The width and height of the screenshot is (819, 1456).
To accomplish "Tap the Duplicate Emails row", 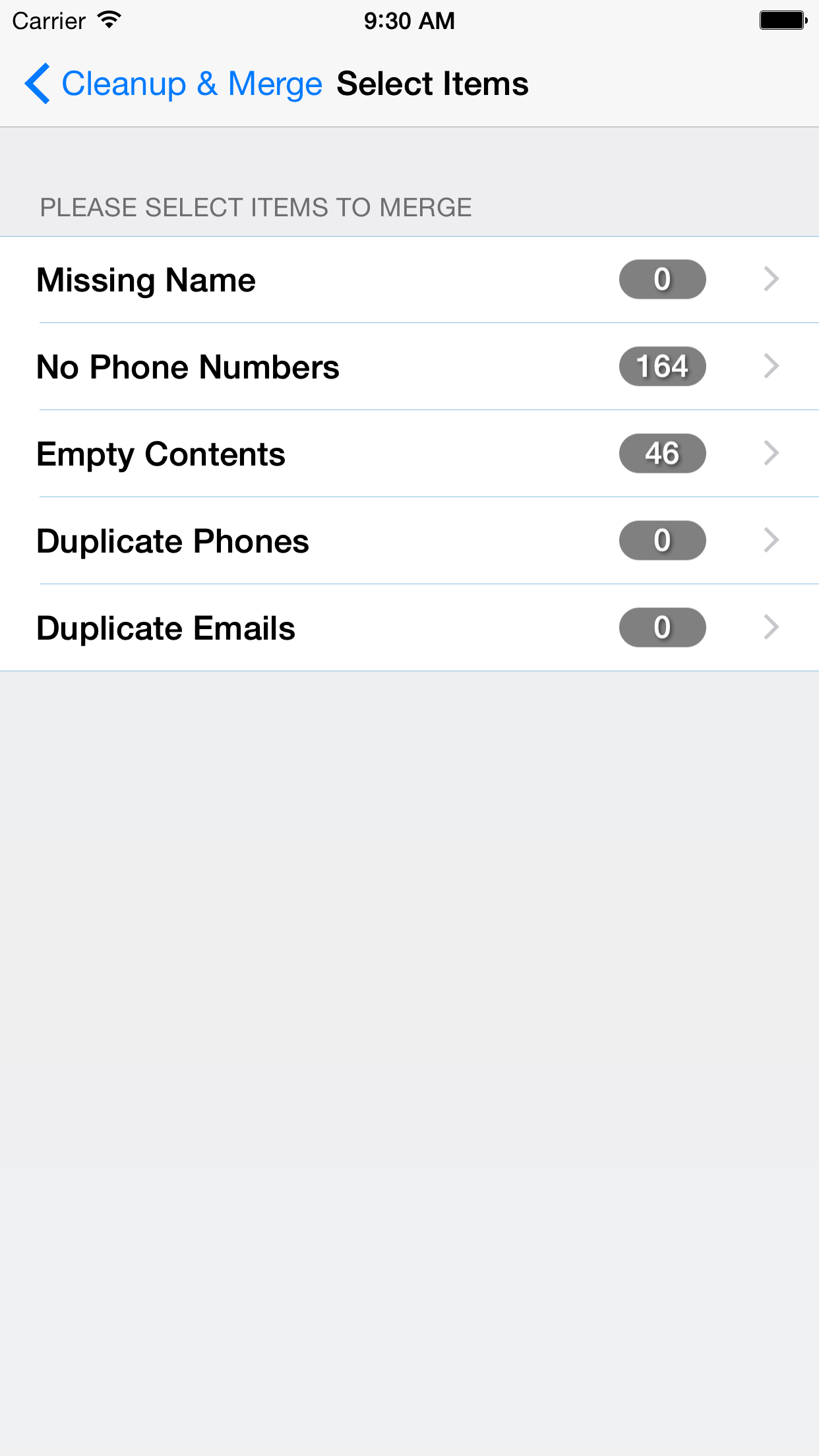I will click(x=409, y=628).
